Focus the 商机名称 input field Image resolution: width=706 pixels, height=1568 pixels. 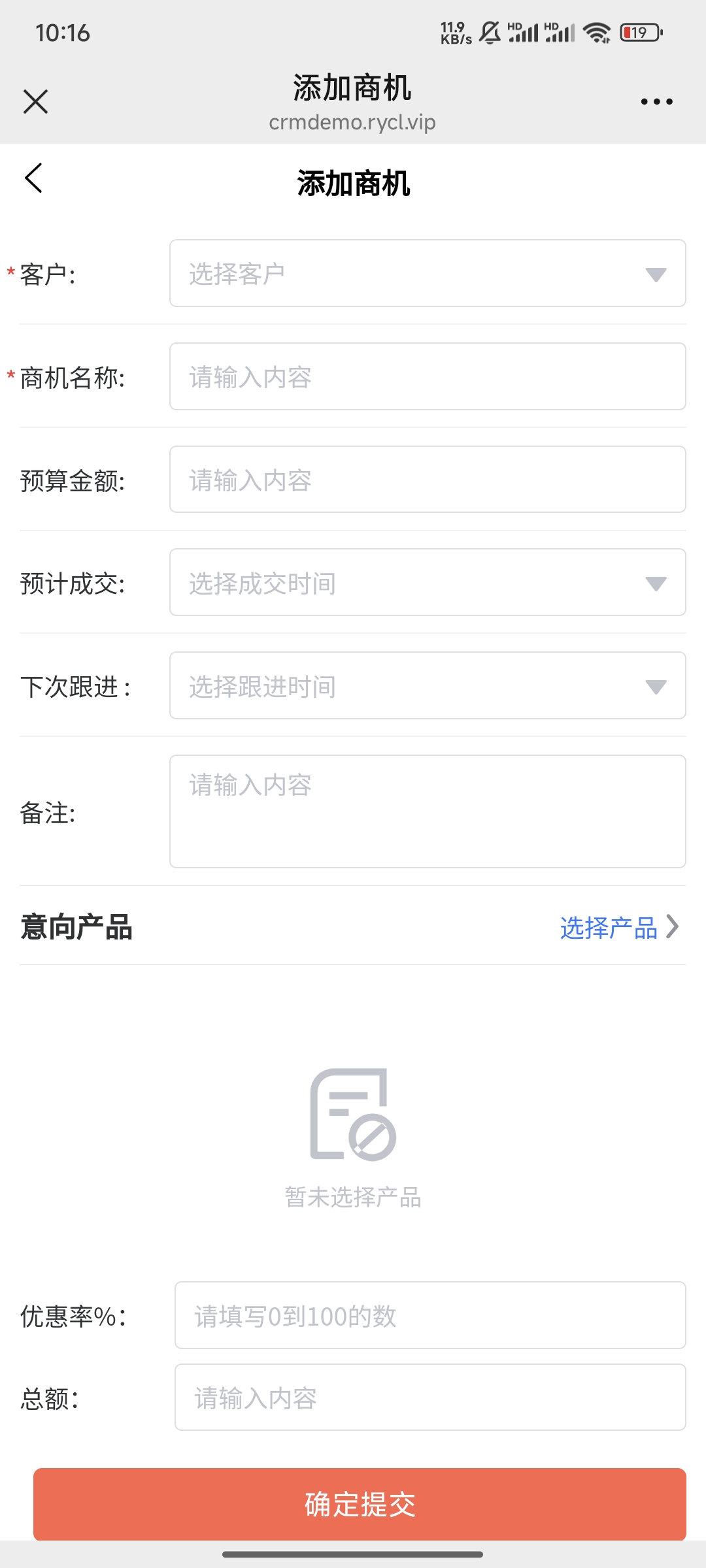tap(428, 376)
